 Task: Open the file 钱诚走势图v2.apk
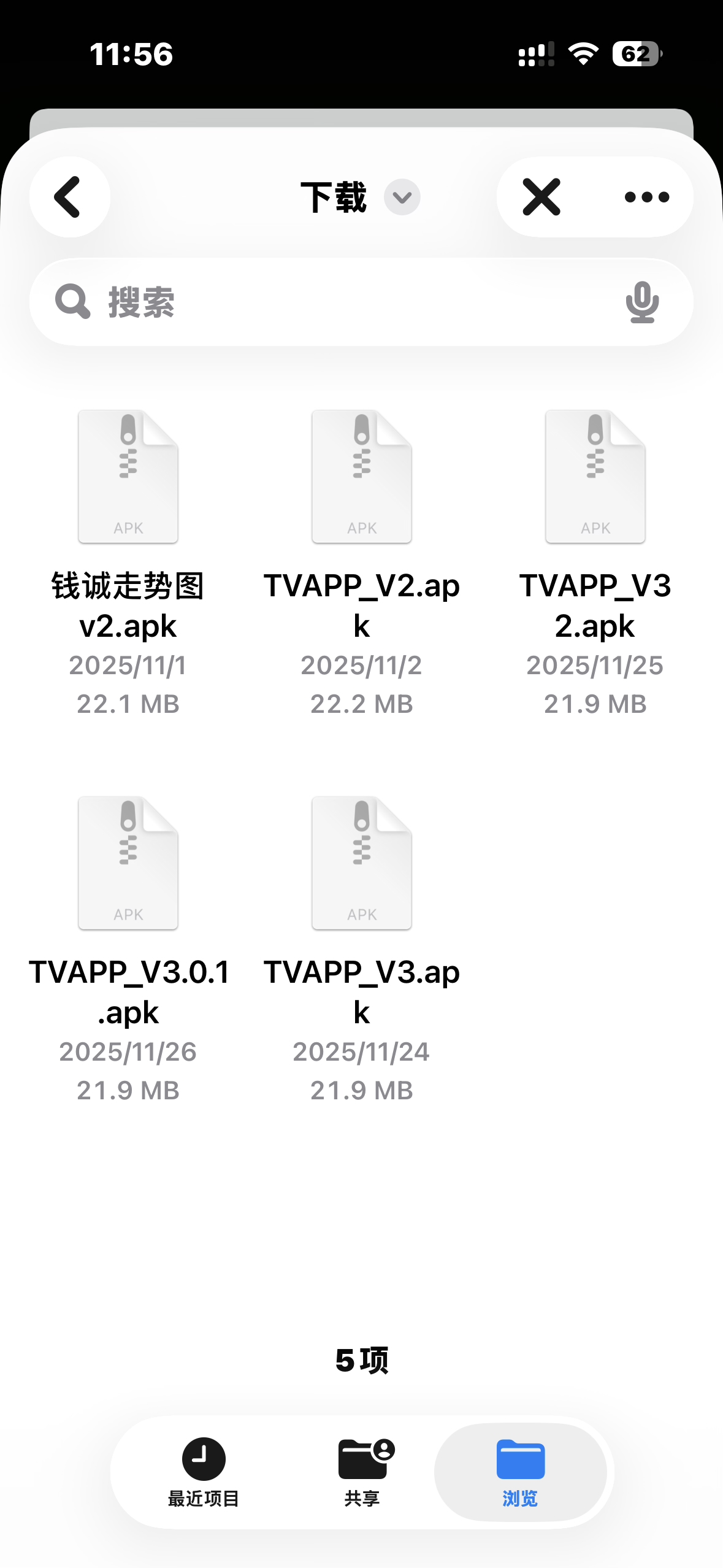pyautogui.click(x=128, y=477)
